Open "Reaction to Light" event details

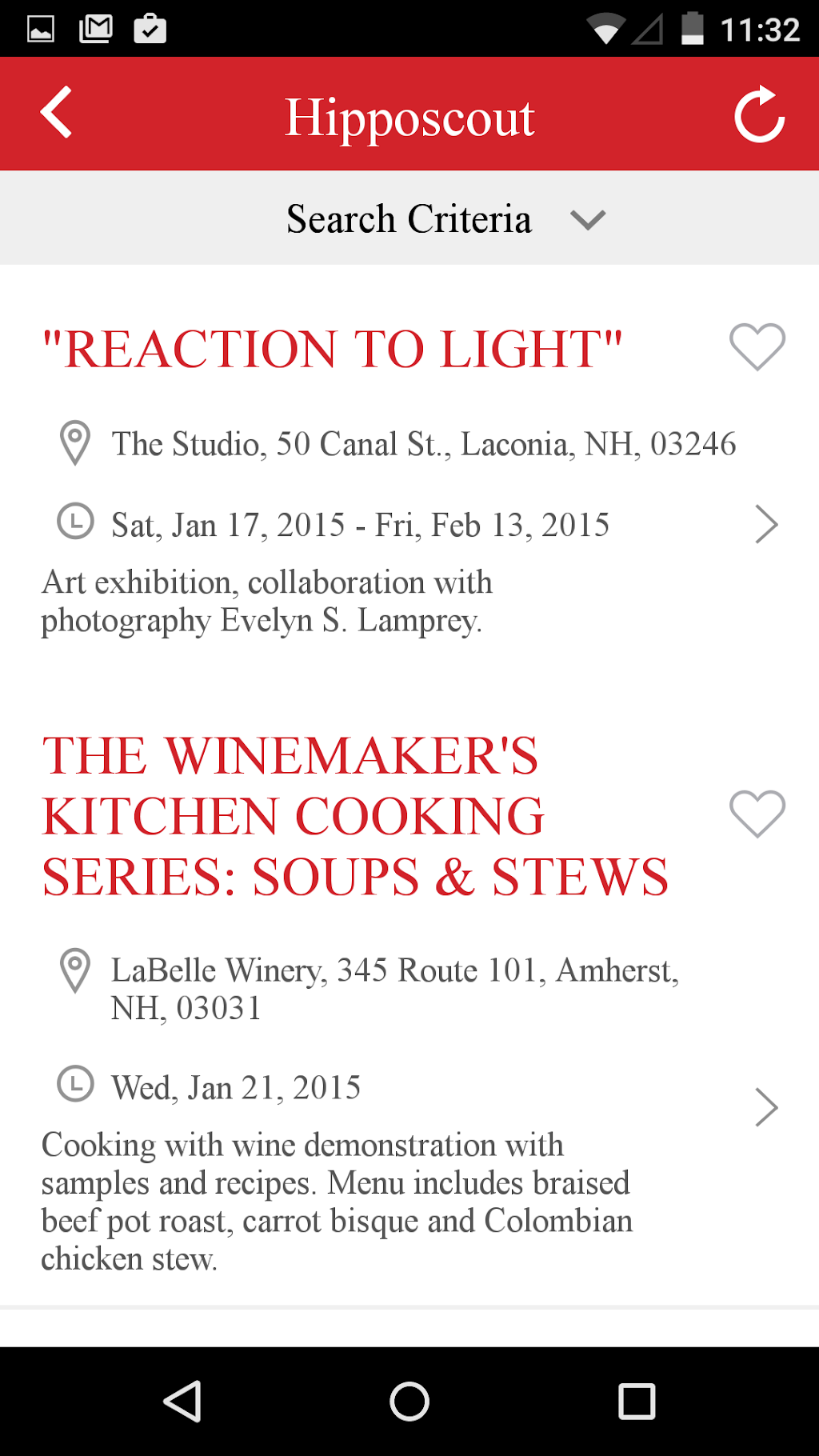765,525
